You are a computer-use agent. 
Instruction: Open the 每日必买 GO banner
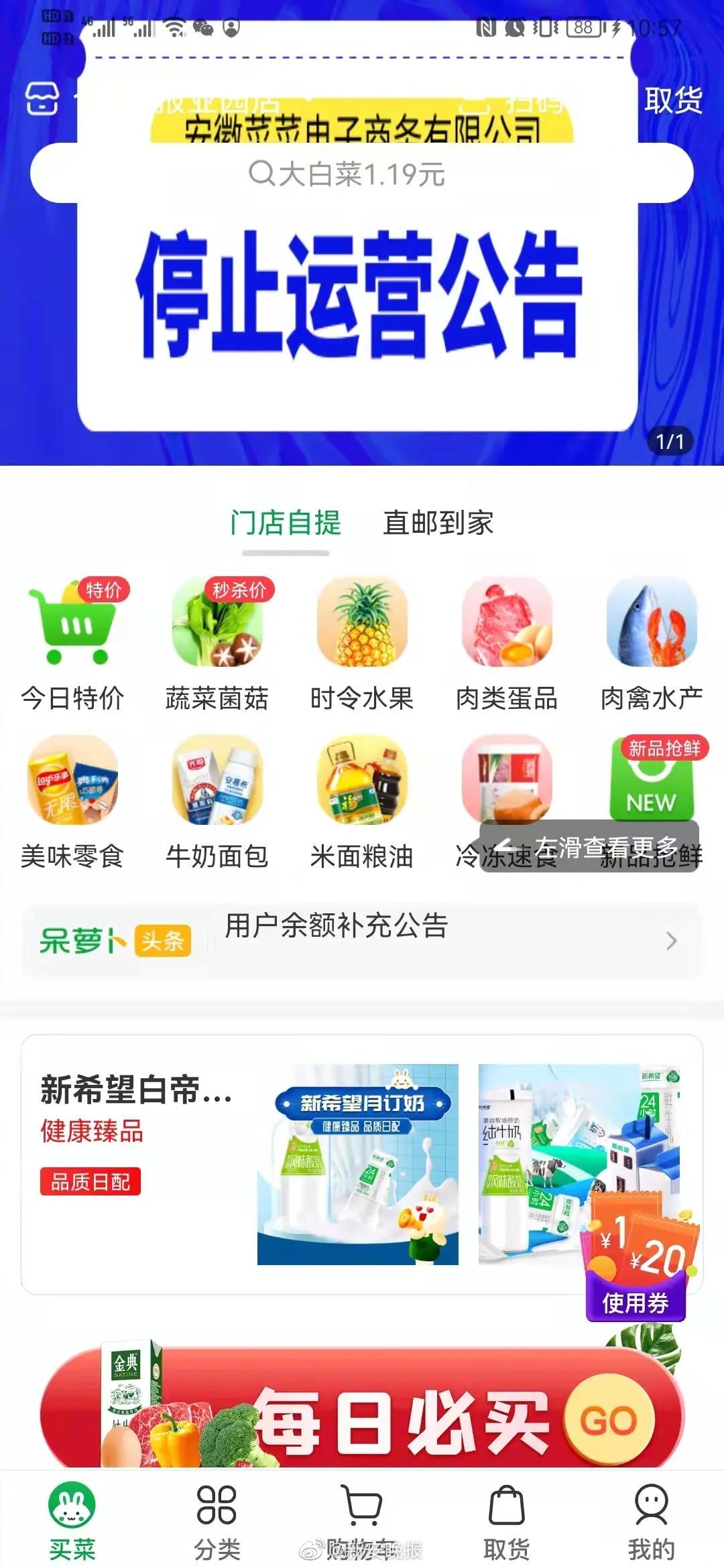coord(362,1414)
